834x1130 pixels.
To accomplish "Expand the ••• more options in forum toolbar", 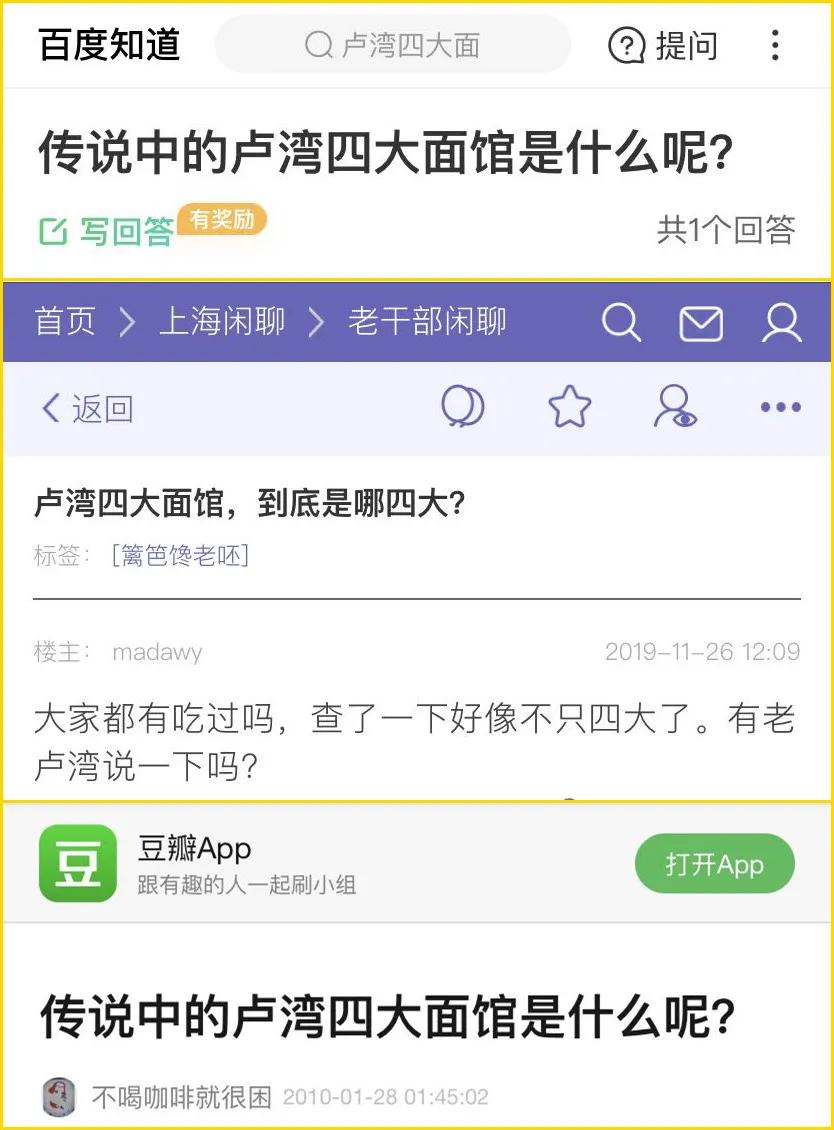I will click(780, 406).
